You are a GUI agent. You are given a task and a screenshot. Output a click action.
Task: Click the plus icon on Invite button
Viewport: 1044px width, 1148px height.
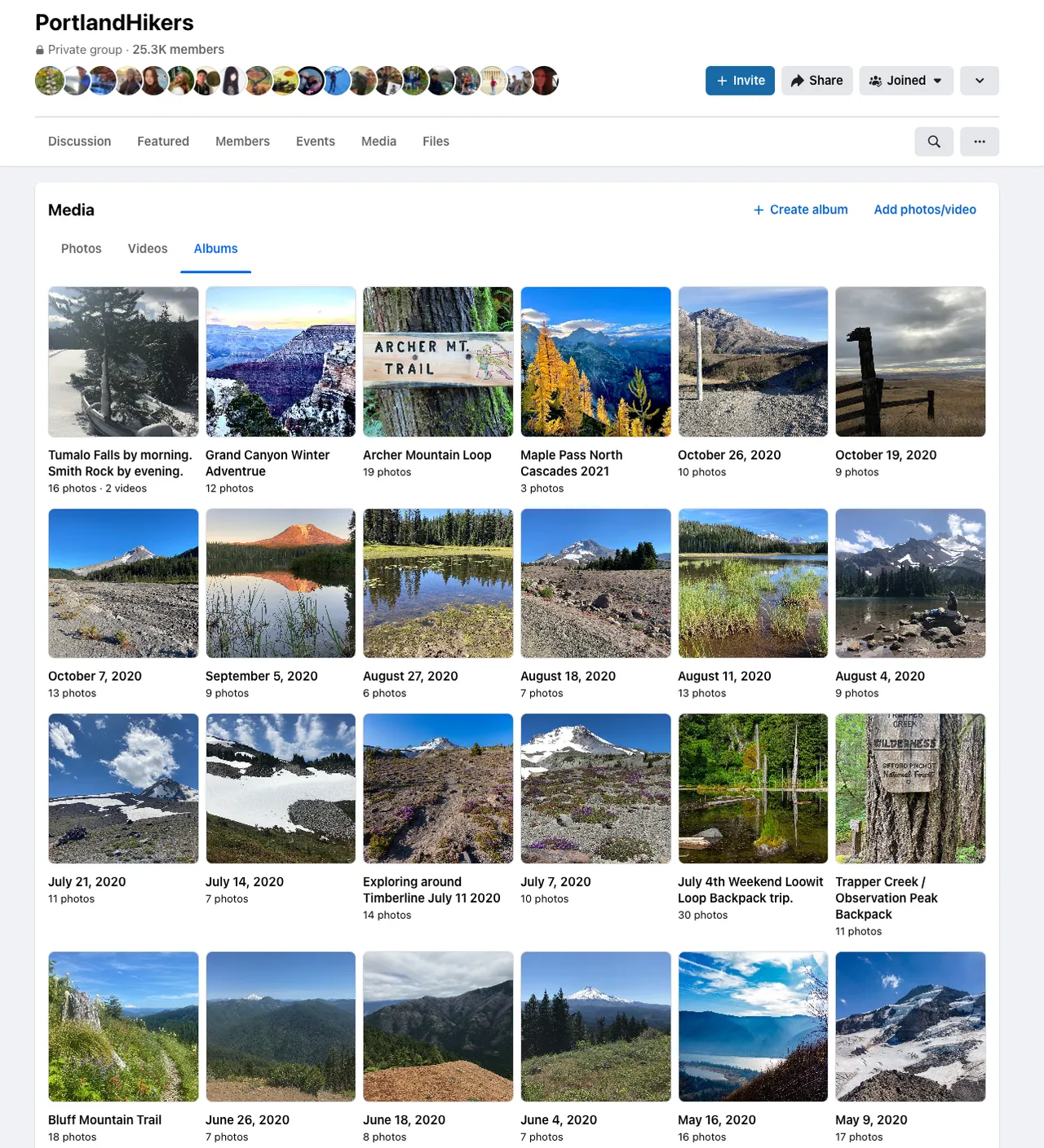[721, 80]
